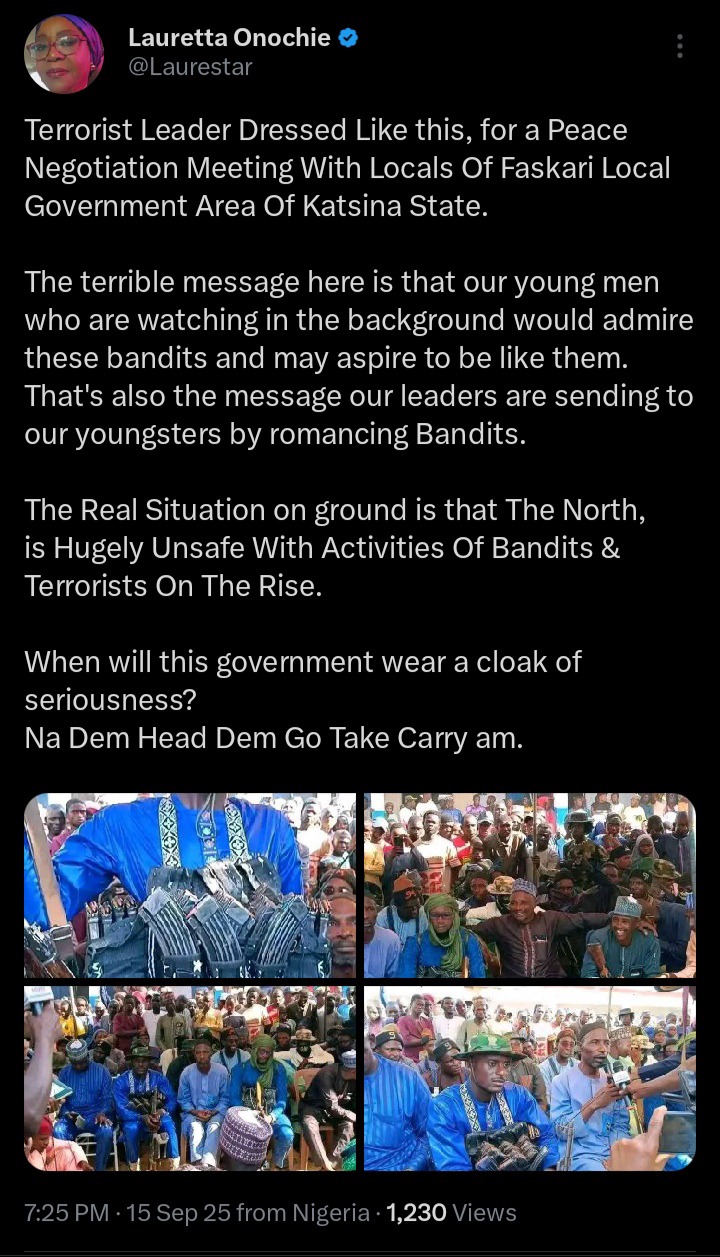Open the photo with man in green hat

click(x=529, y=1078)
